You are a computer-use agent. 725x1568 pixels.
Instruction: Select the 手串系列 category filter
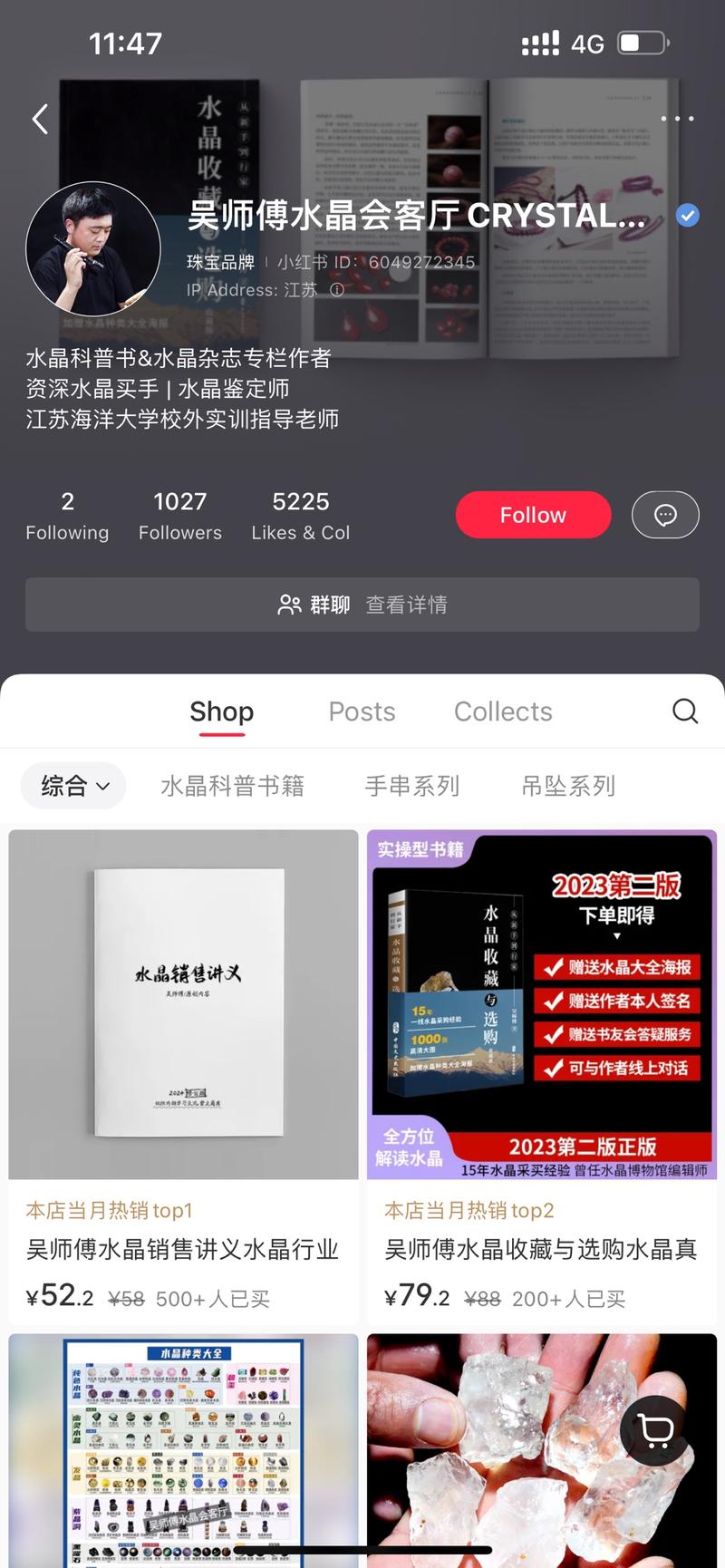(x=413, y=786)
